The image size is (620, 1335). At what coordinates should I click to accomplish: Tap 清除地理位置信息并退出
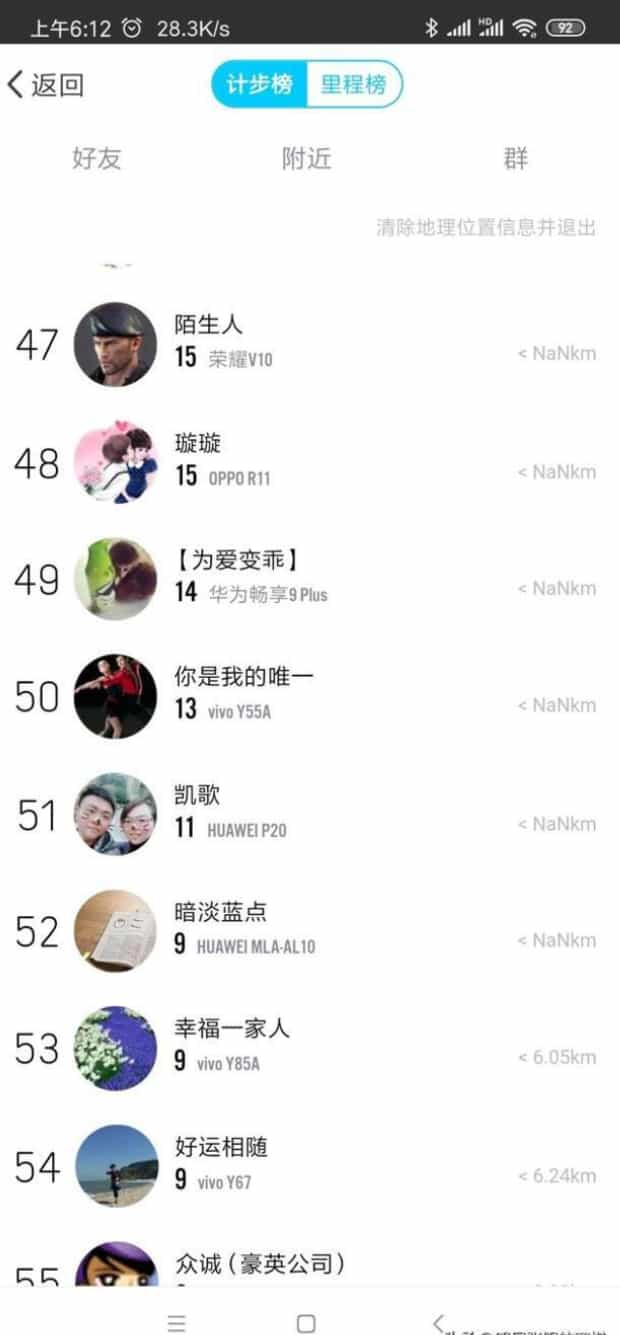(486, 228)
